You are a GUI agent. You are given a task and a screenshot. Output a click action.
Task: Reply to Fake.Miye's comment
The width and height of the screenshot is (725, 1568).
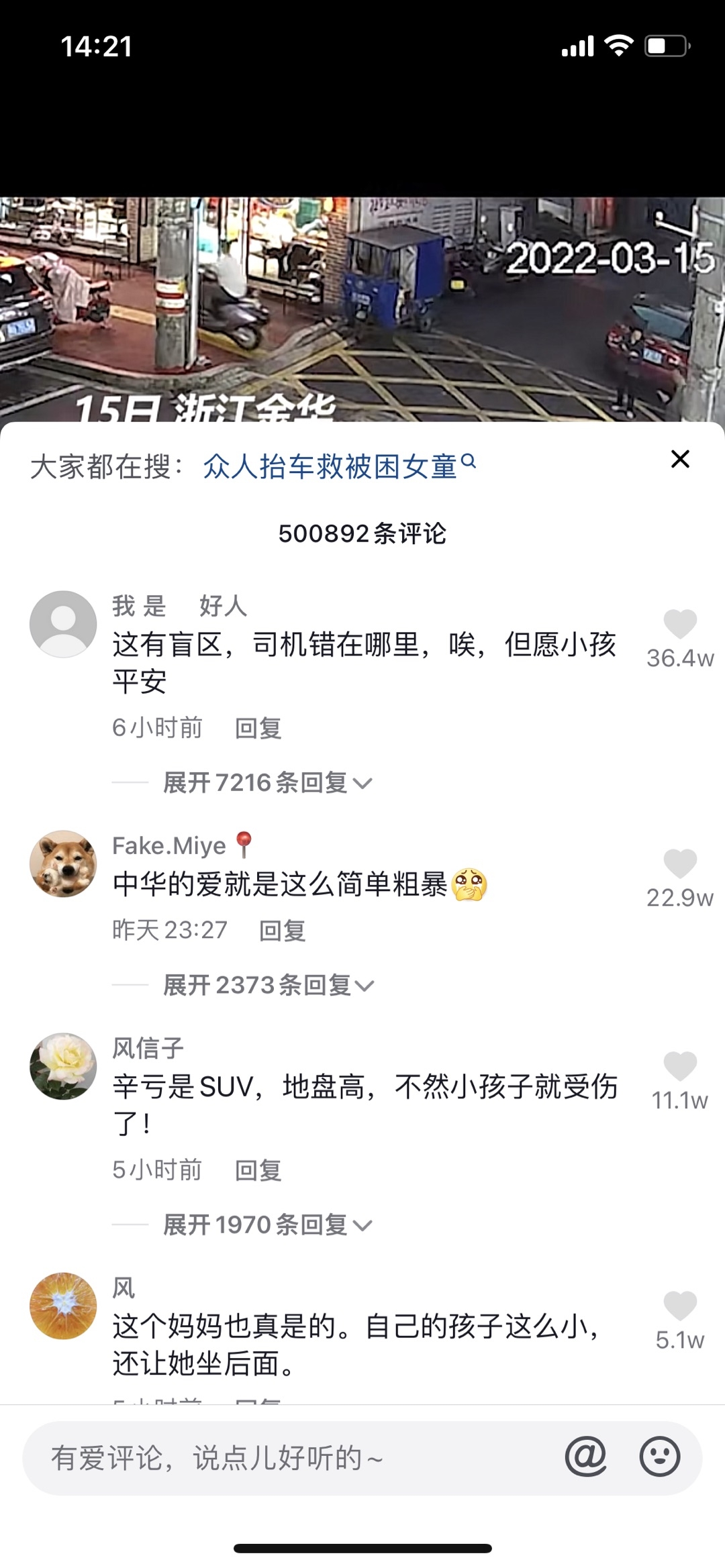(282, 931)
